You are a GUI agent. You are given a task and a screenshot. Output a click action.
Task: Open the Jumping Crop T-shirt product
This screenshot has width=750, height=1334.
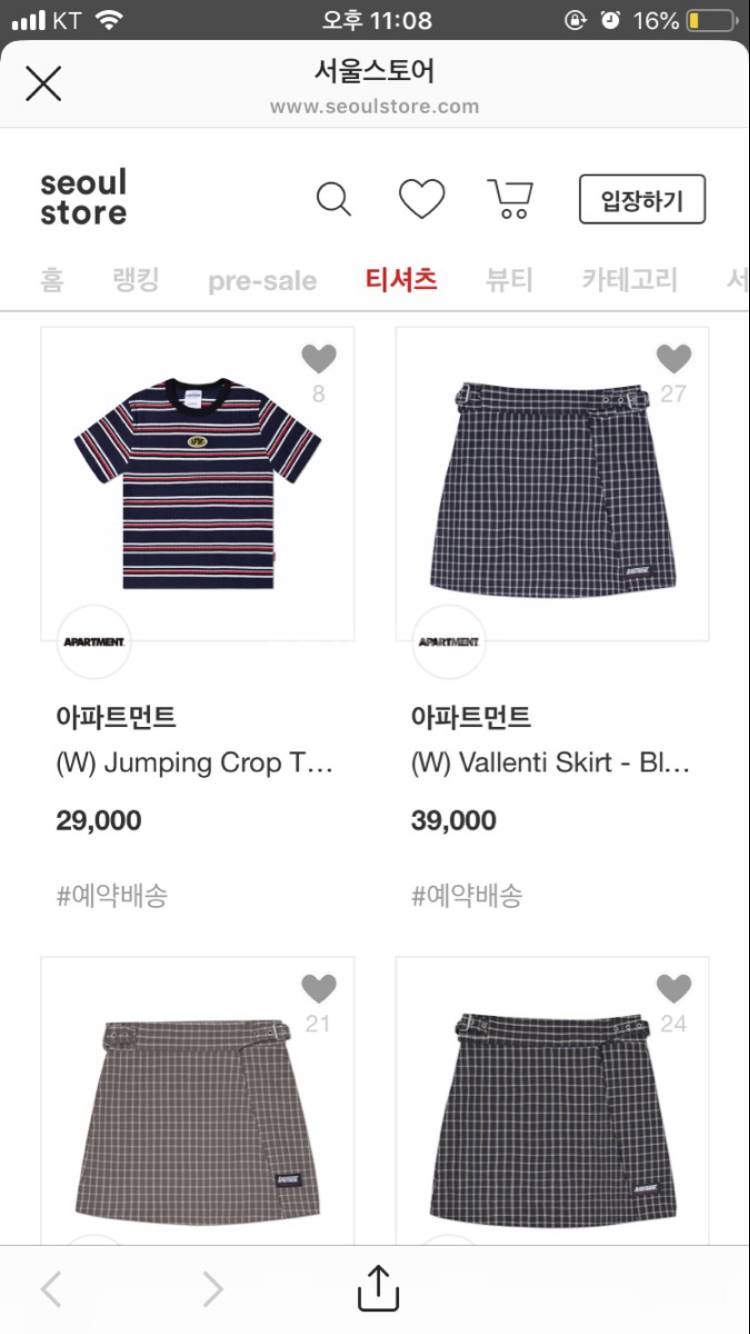tap(197, 484)
